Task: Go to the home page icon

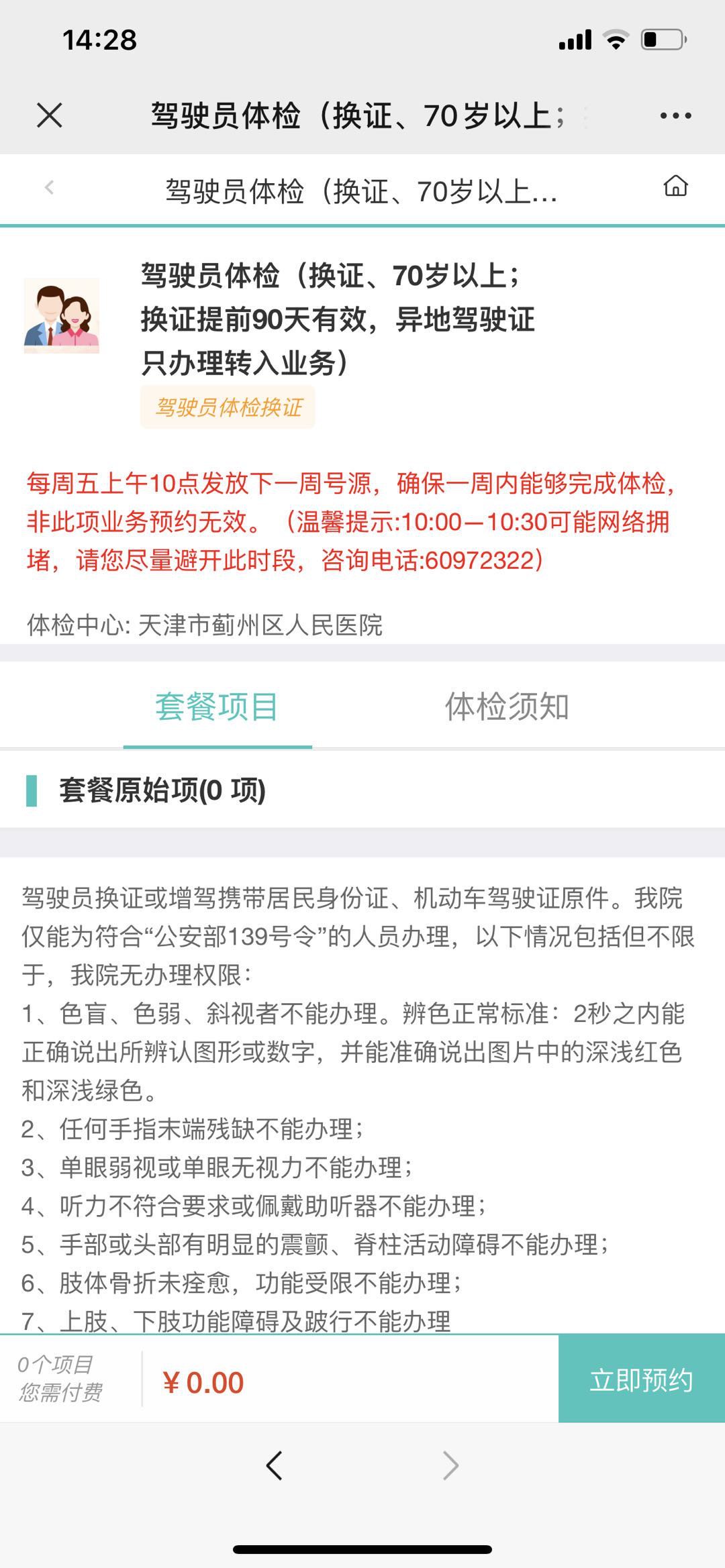Action: coord(675,186)
